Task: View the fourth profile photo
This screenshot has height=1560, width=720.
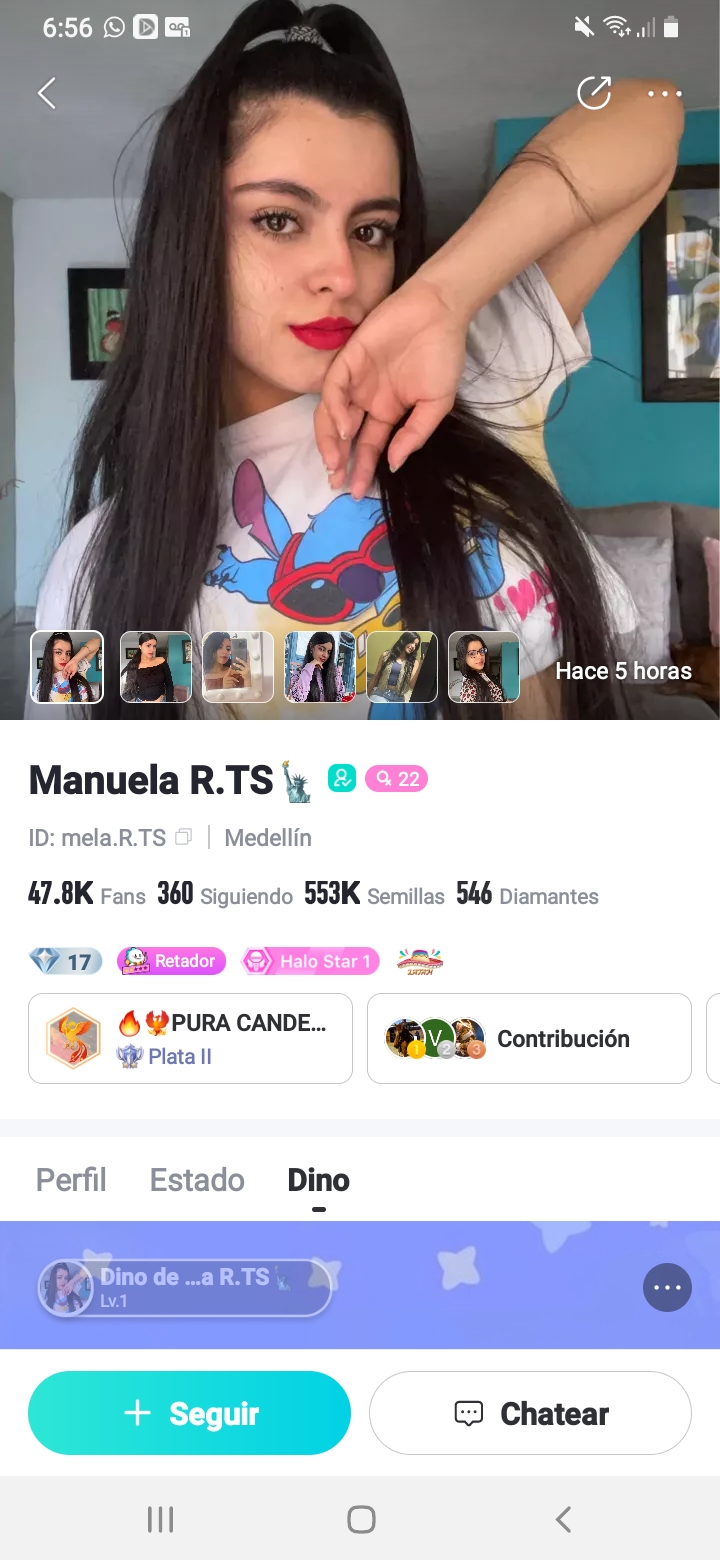Action: [320, 667]
